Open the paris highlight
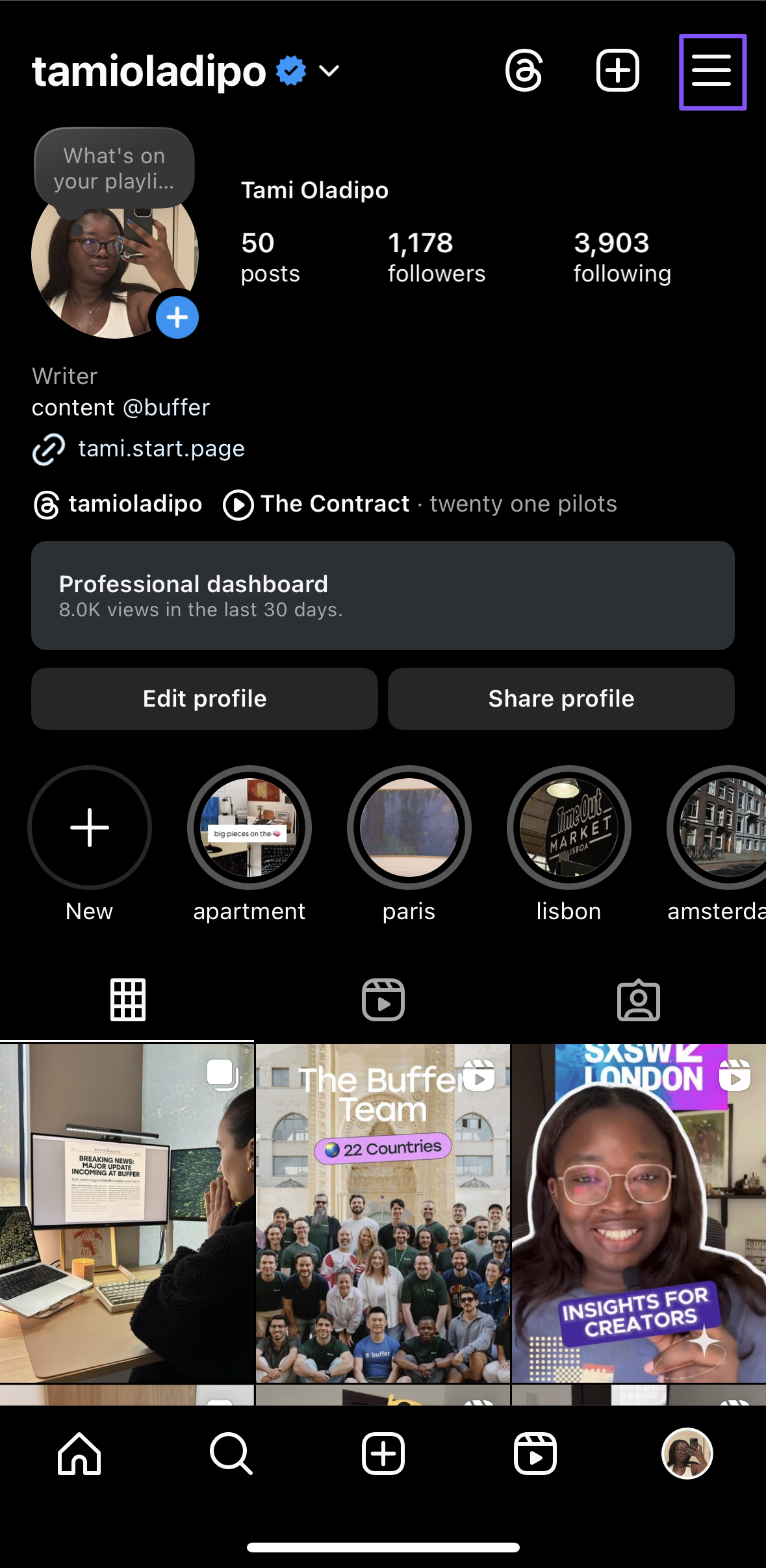Image resolution: width=766 pixels, height=1568 pixels. [409, 828]
